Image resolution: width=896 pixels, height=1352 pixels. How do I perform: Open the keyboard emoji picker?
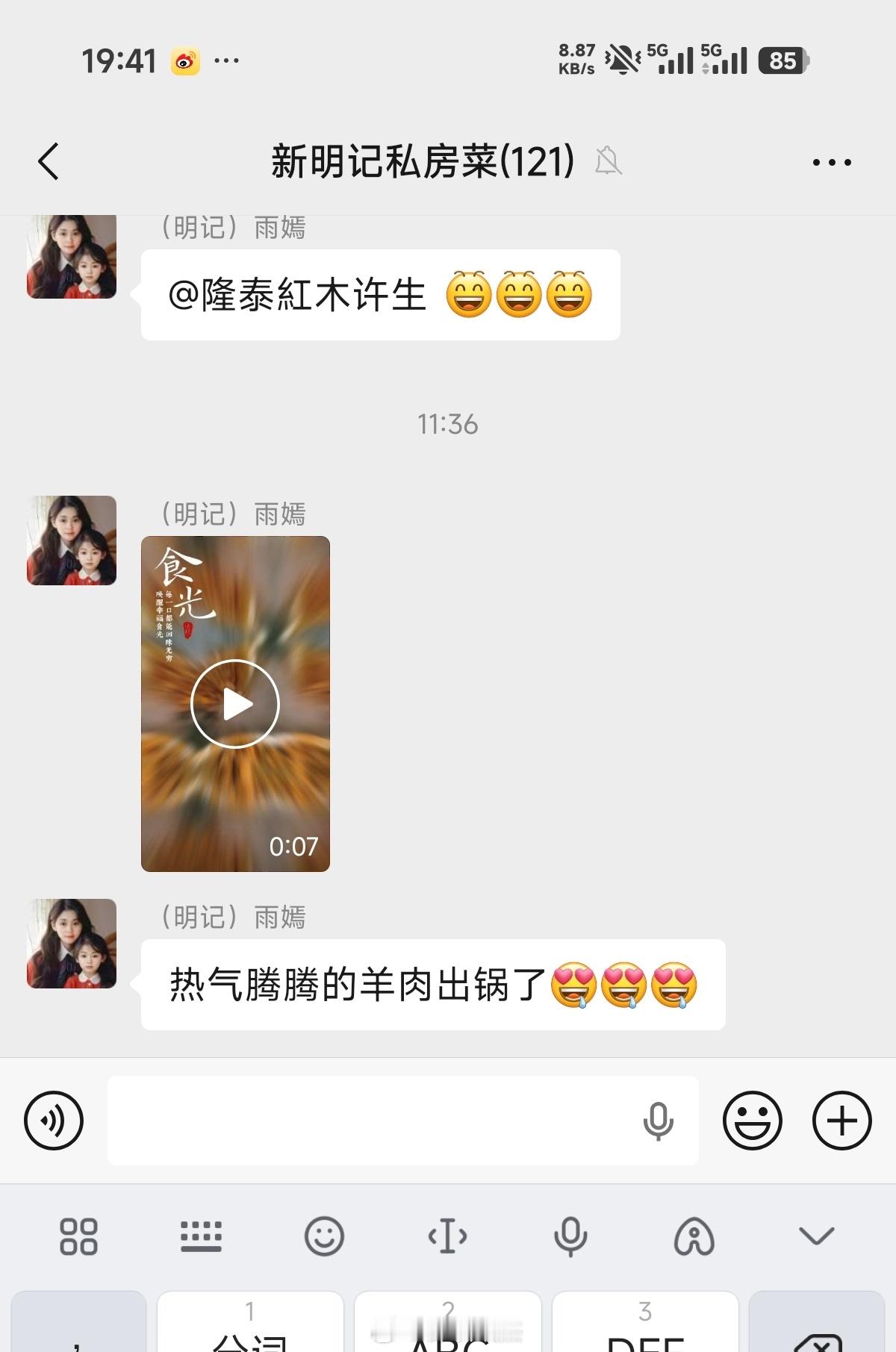[324, 1236]
